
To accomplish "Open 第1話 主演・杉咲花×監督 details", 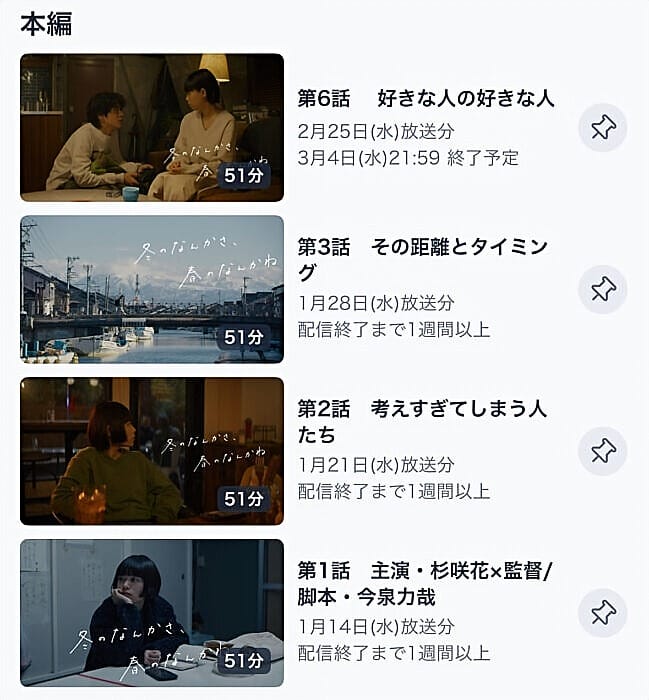I will [424, 583].
